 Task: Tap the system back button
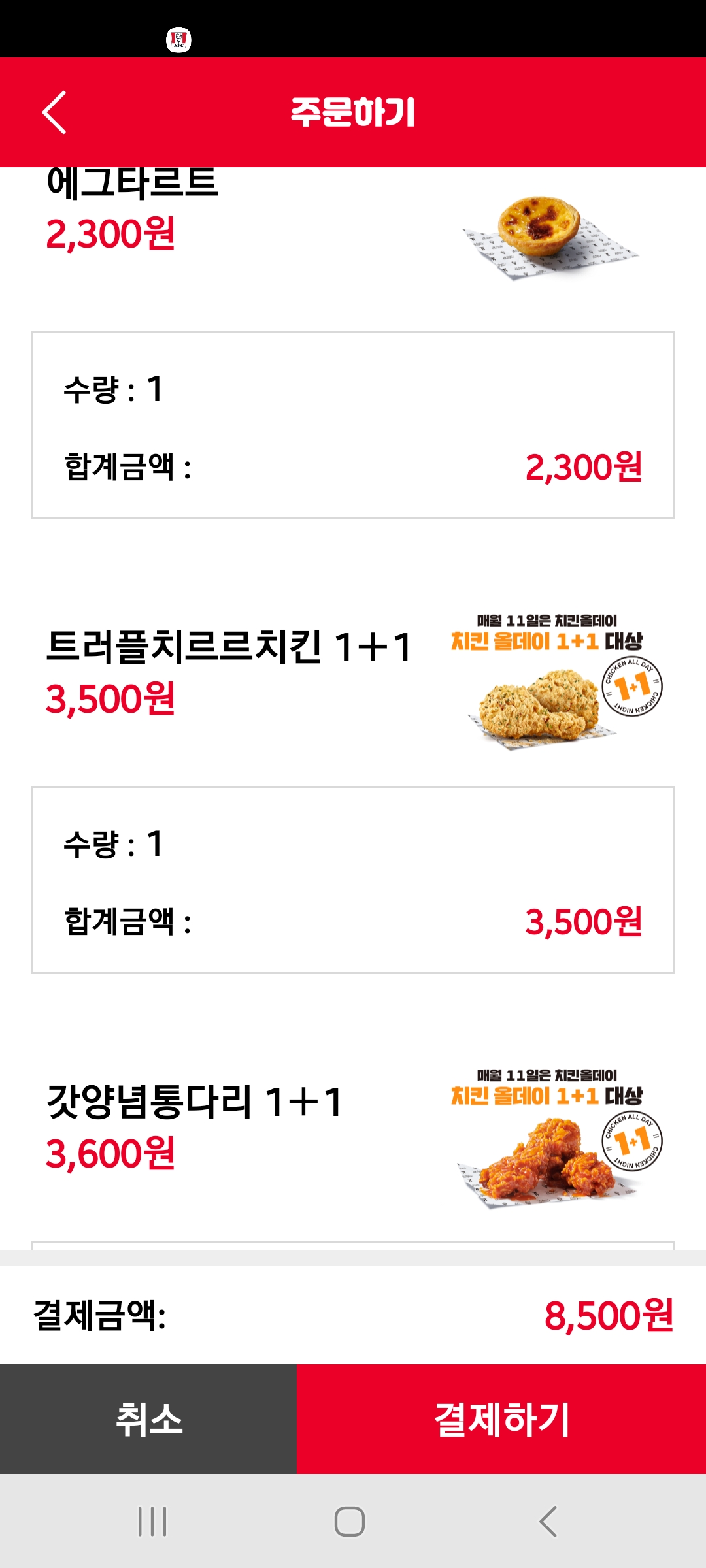pyautogui.click(x=548, y=1522)
